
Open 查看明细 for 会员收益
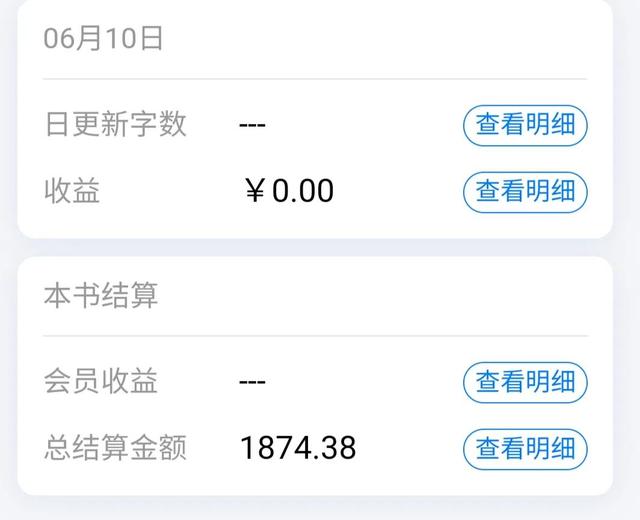point(525,382)
